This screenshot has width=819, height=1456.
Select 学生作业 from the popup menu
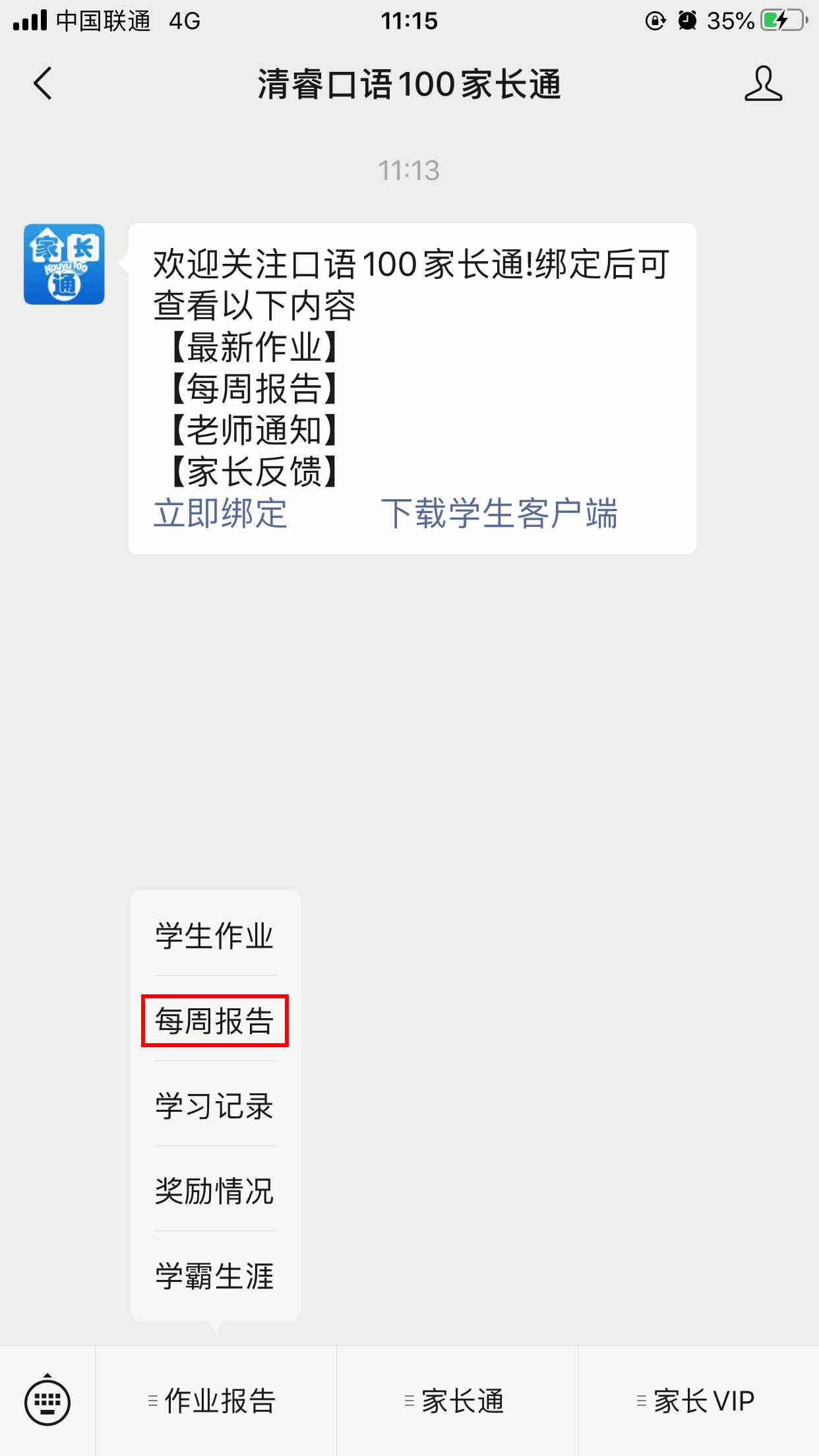(215, 936)
